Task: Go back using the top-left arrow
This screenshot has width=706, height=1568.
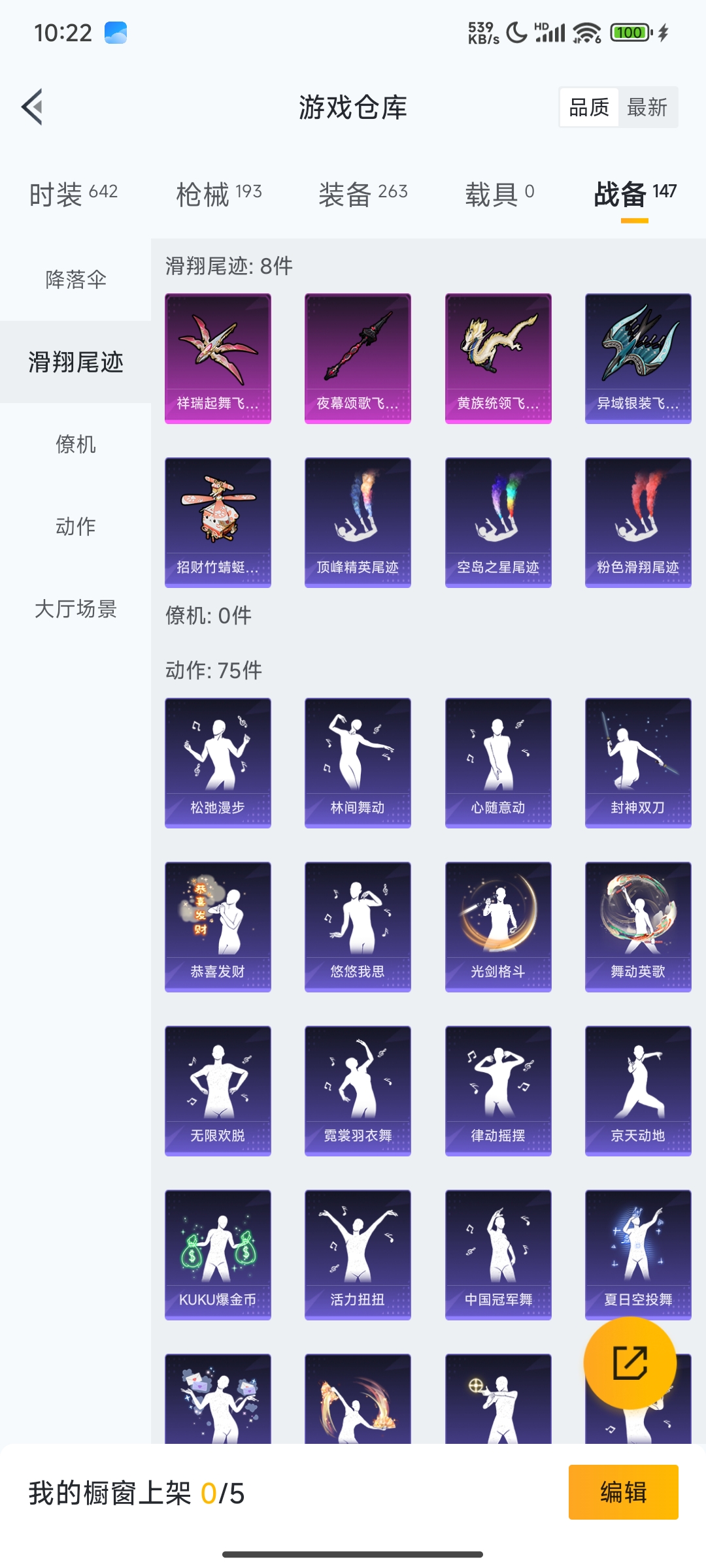Action: [33, 106]
